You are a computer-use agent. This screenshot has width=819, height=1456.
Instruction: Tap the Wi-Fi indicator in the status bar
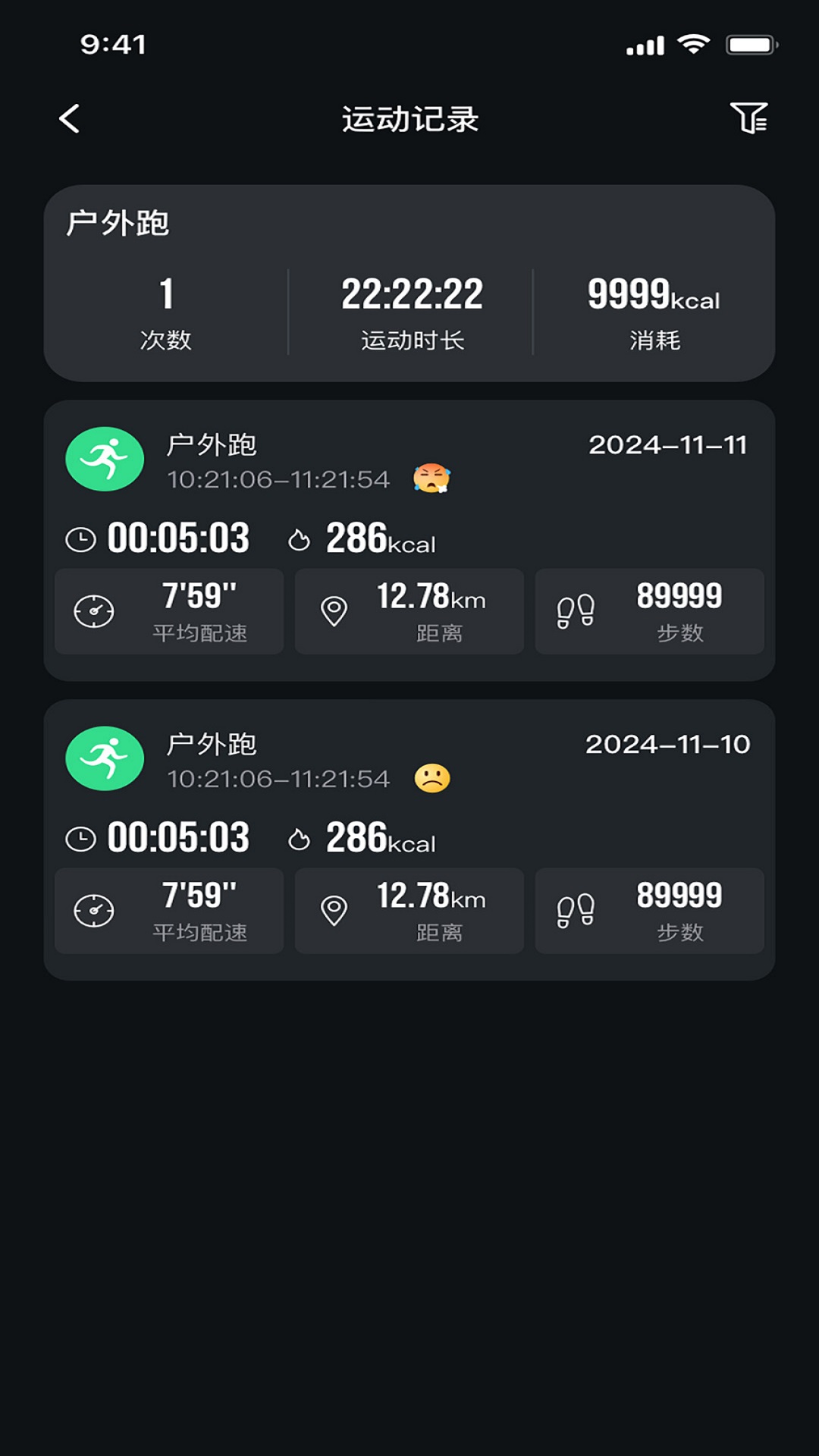click(x=692, y=45)
